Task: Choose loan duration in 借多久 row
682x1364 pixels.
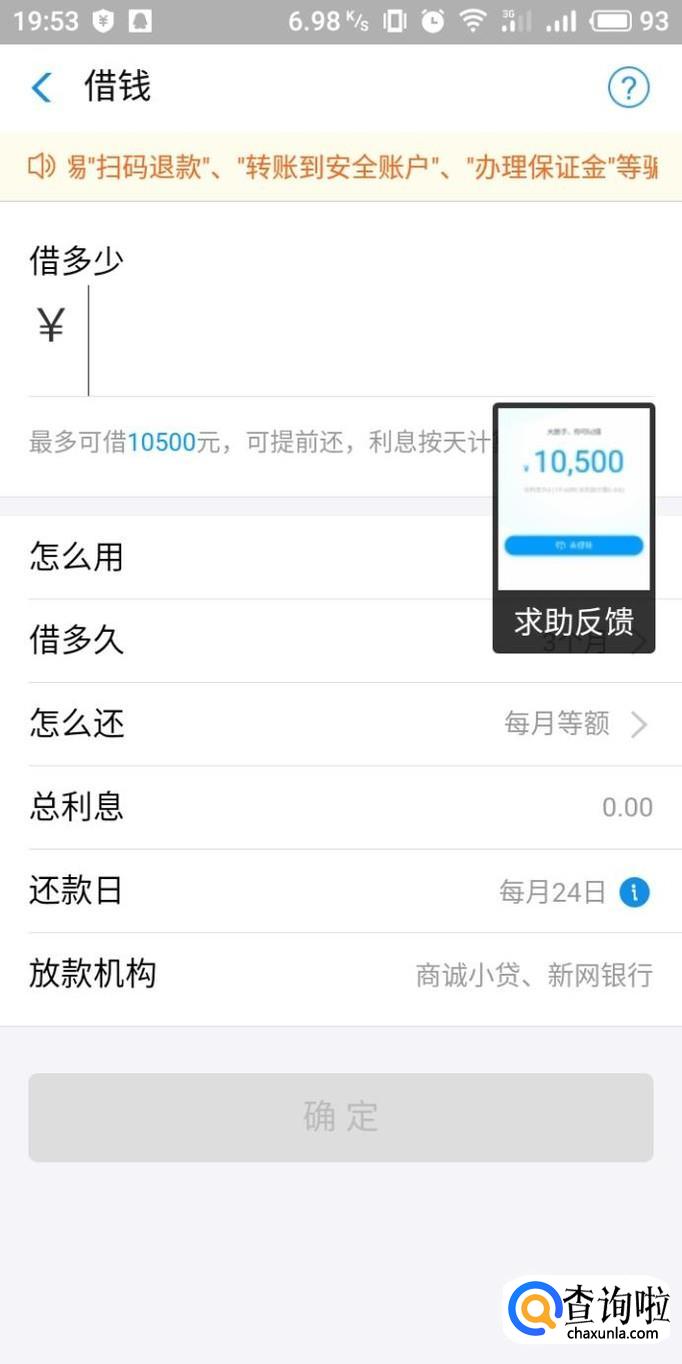Action: coord(250,640)
